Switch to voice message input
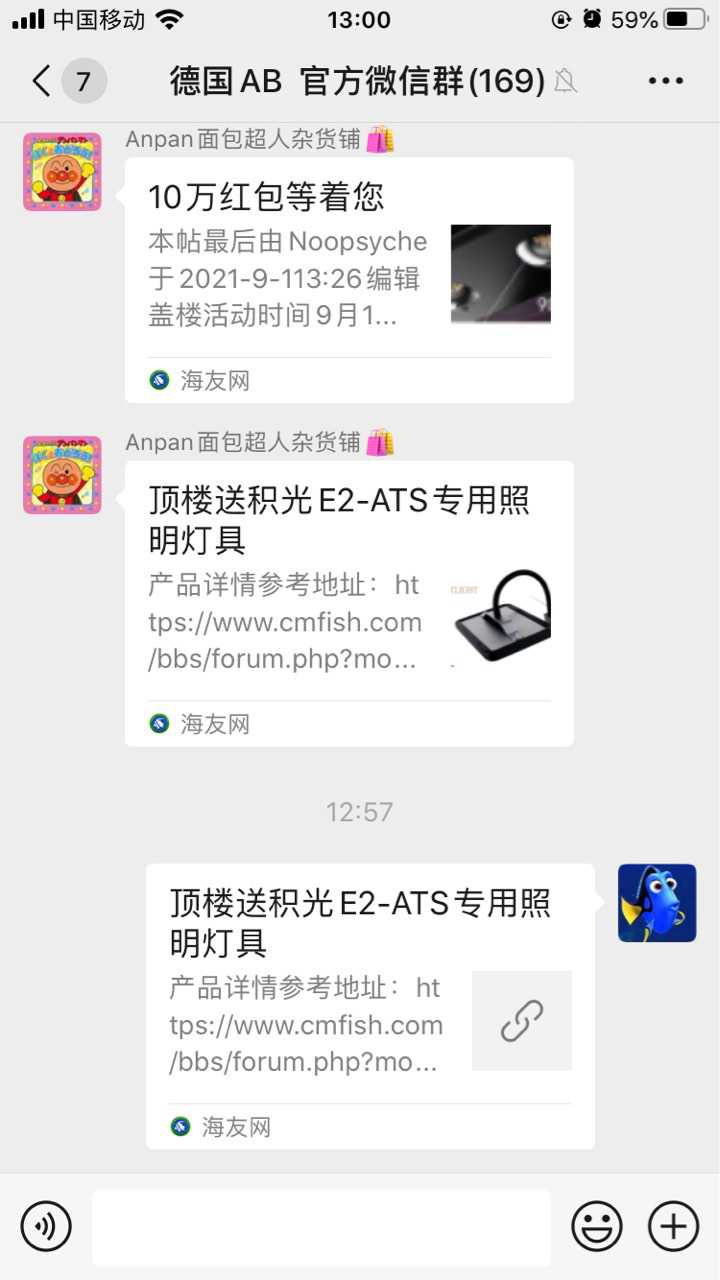Screen dimensions: 720x1280 click(x=46, y=1226)
